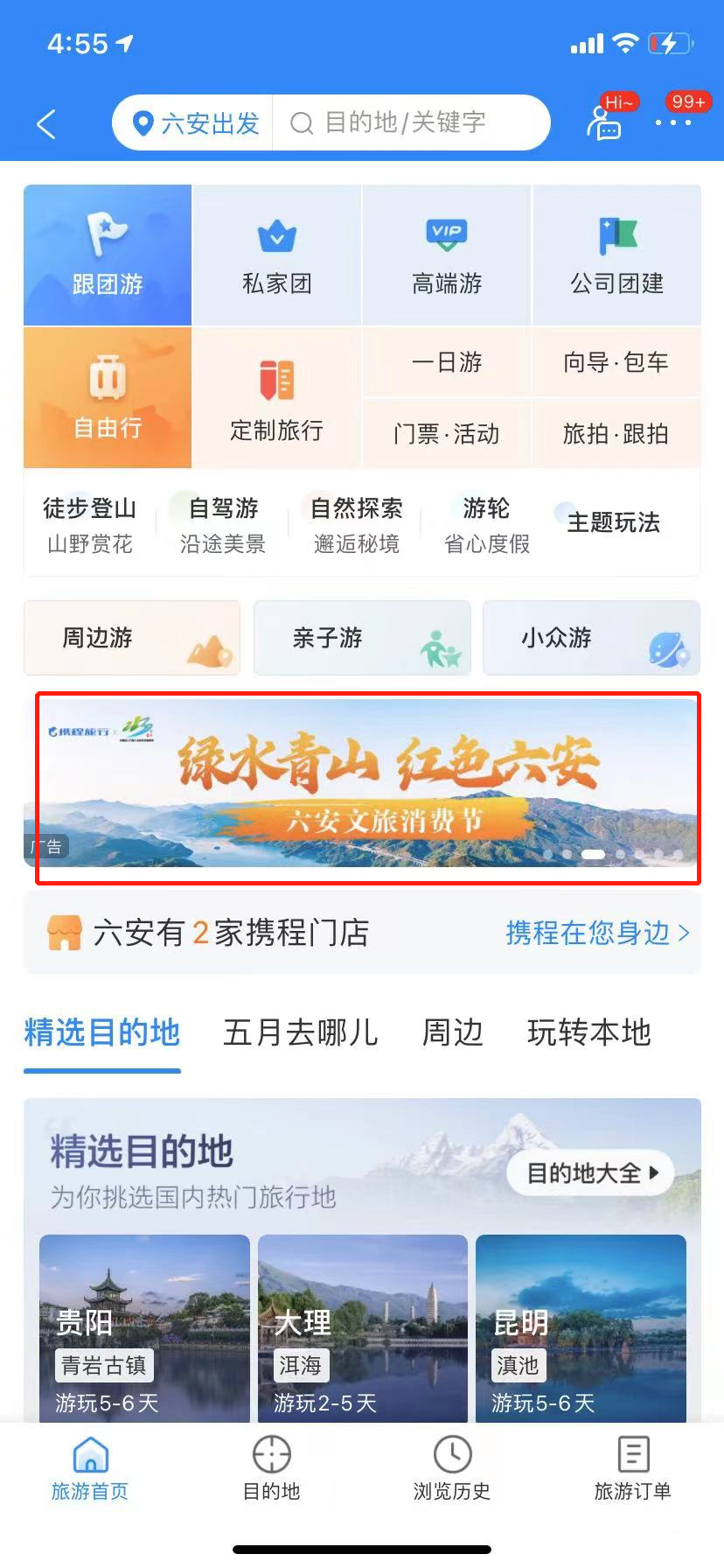
Task: Open the 亲子游 family travel chip
Action: 361,638
